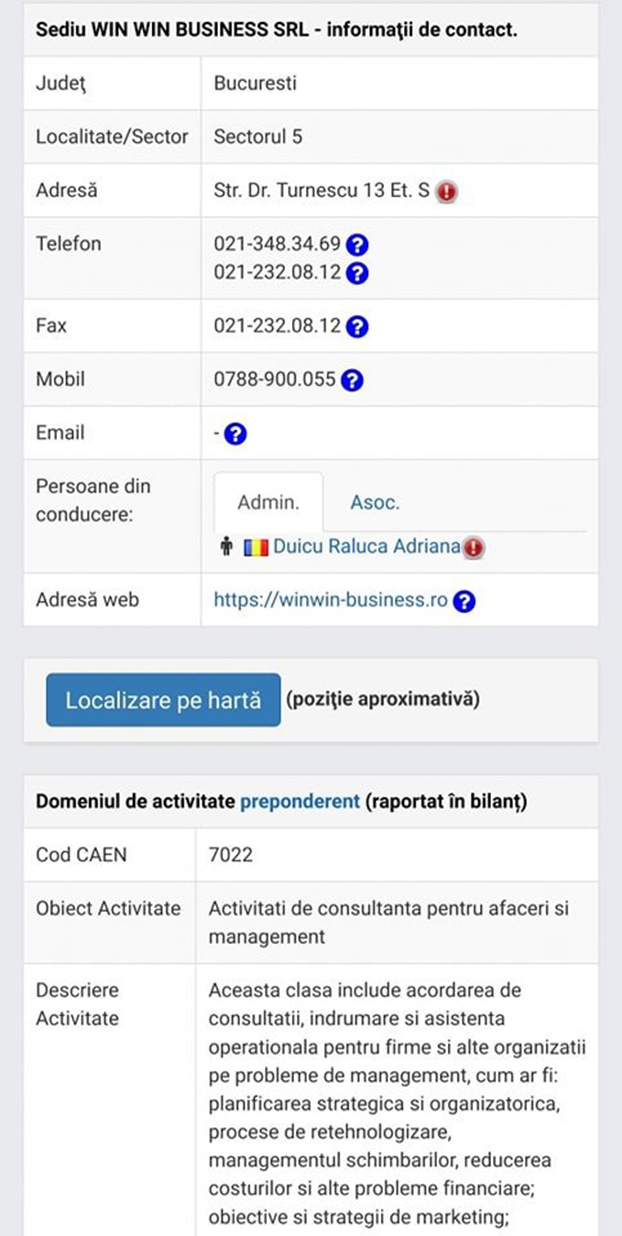Tap the help icon in Email row
This screenshot has height=1236, width=622.
click(236, 434)
